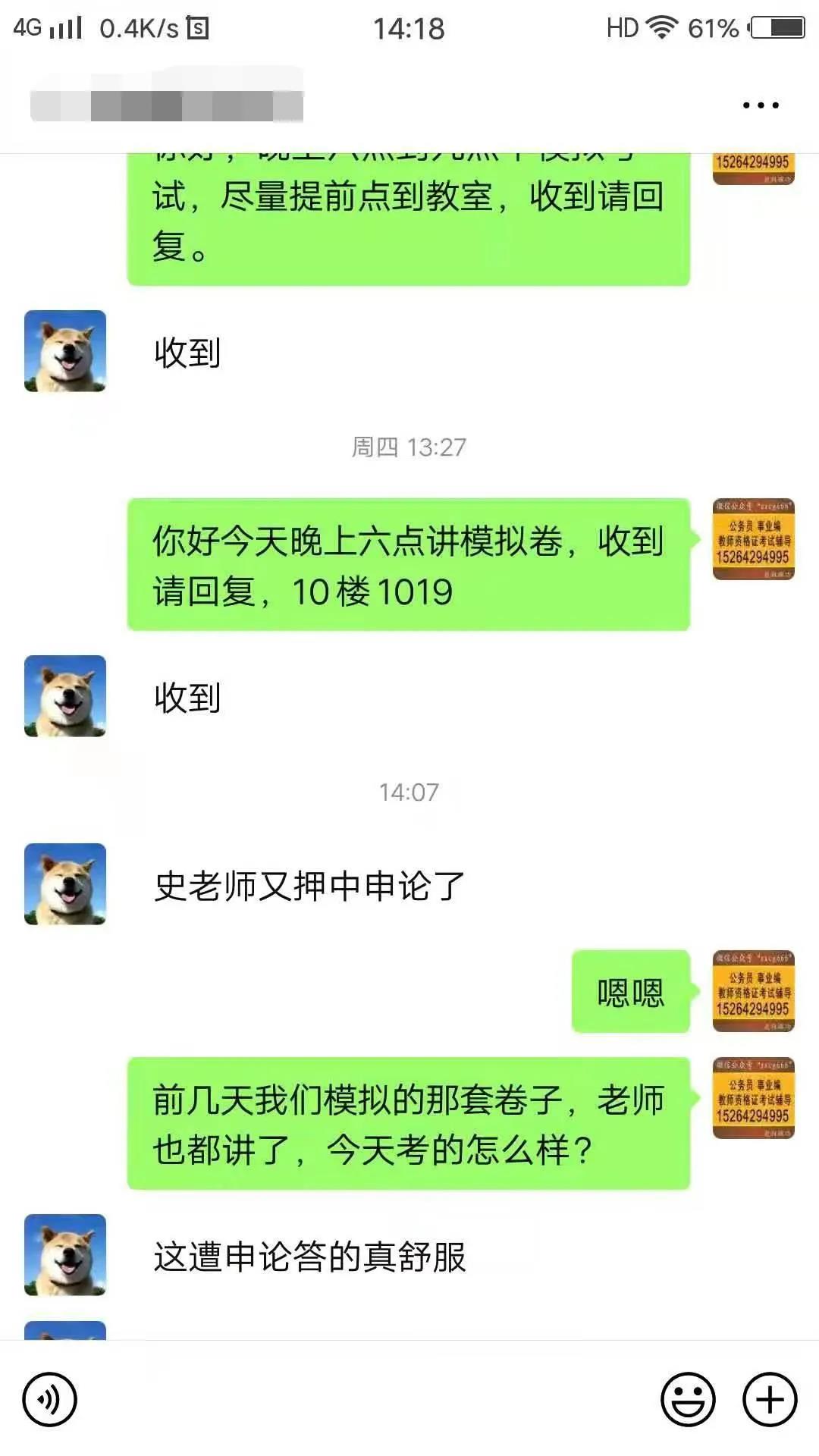Screen dimensions: 819x1456
Task: Open sender avatar beside 嗯嗯 message
Action: (x=753, y=991)
